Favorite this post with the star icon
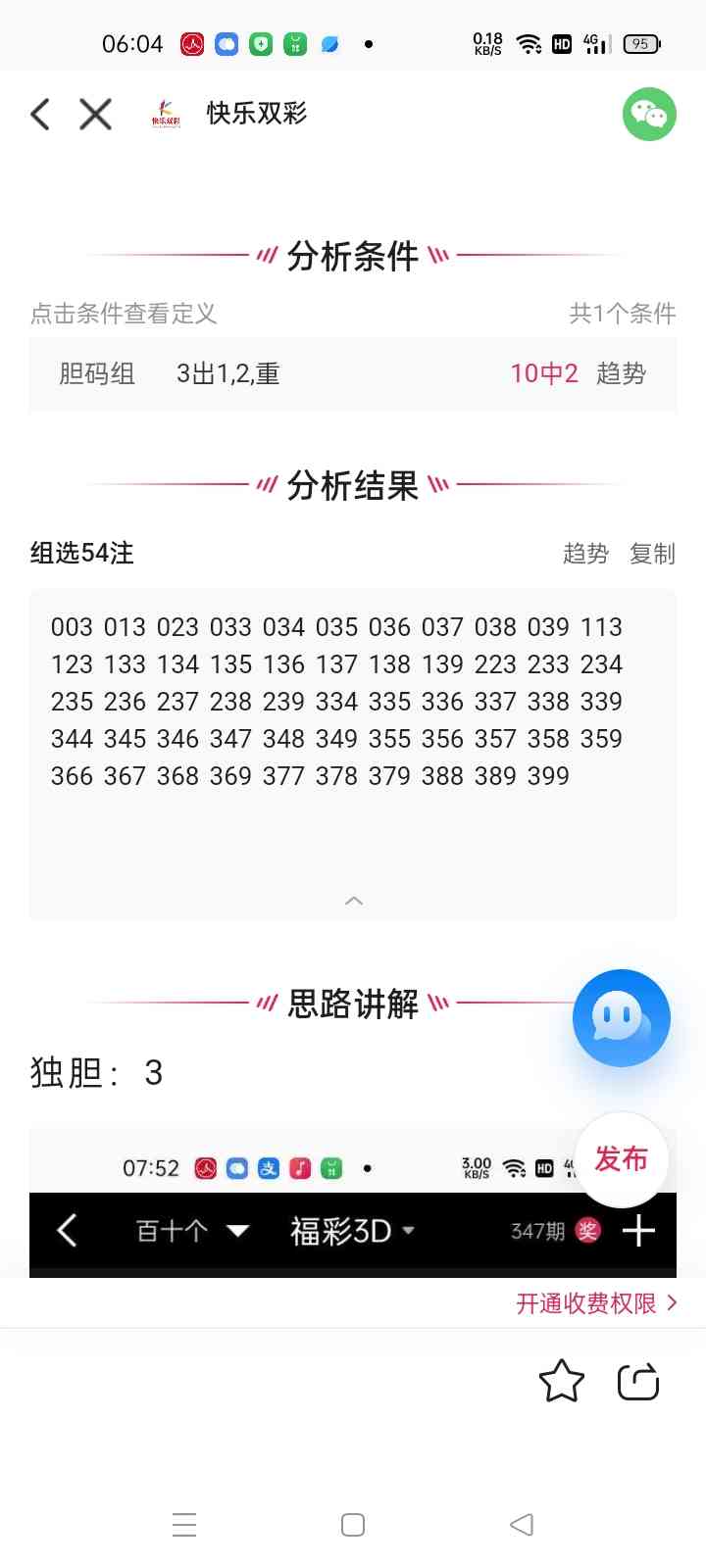Viewport: 706px width, 1568px height. point(561,1382)
